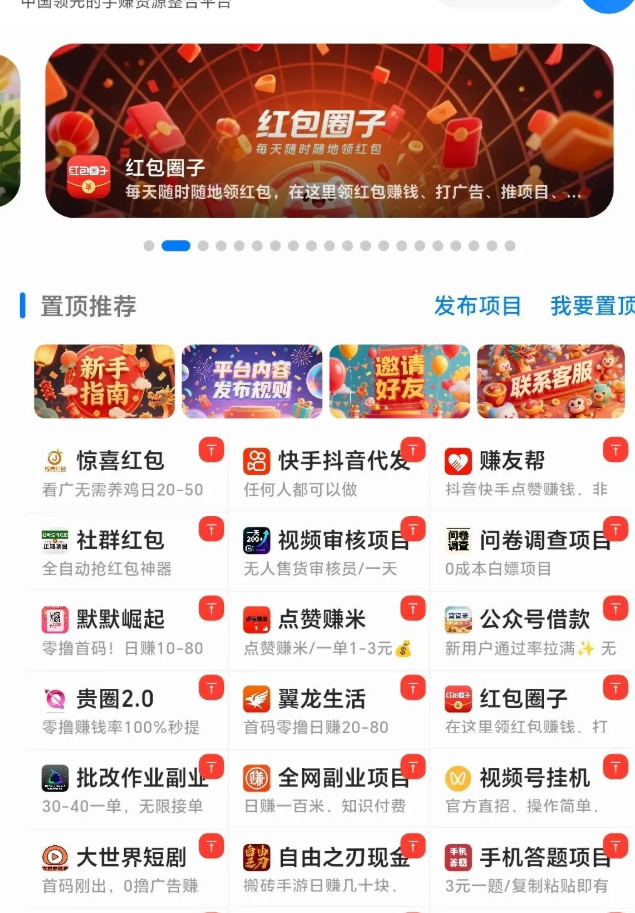
Task: Open the 社群红包 project
Action: pos(125,552)
